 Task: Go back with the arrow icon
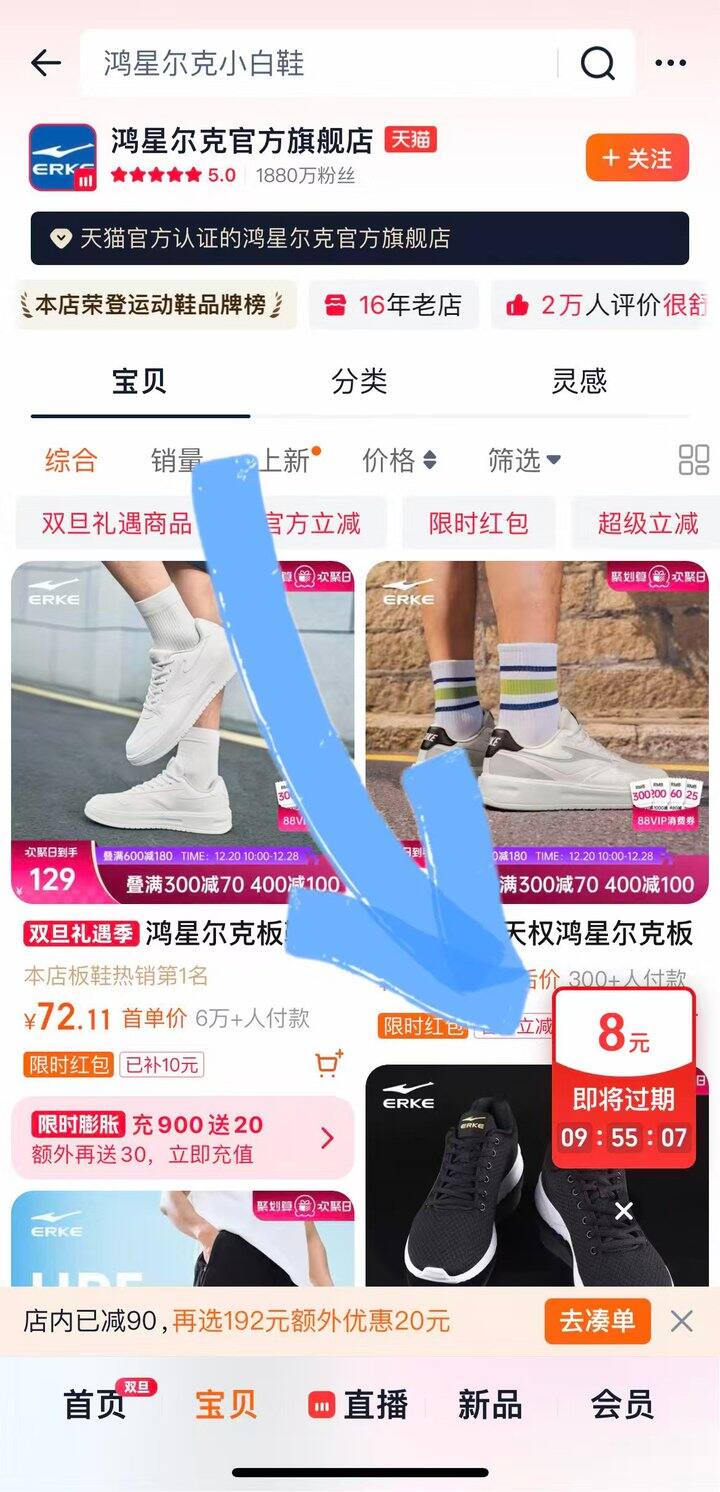pyautogui.click(x=46, y=63)
